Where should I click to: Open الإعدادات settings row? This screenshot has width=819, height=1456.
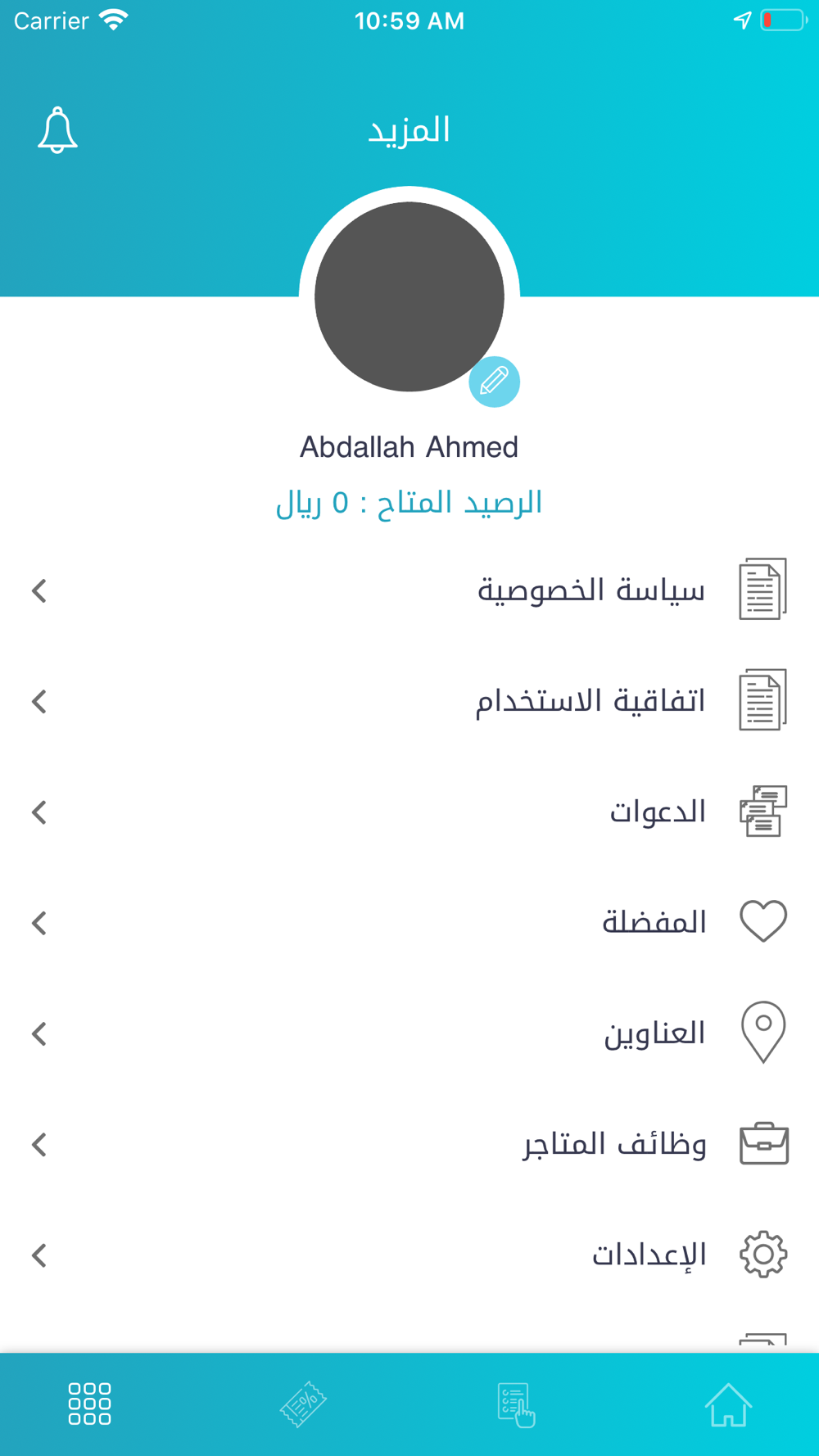coord(409,1255)
